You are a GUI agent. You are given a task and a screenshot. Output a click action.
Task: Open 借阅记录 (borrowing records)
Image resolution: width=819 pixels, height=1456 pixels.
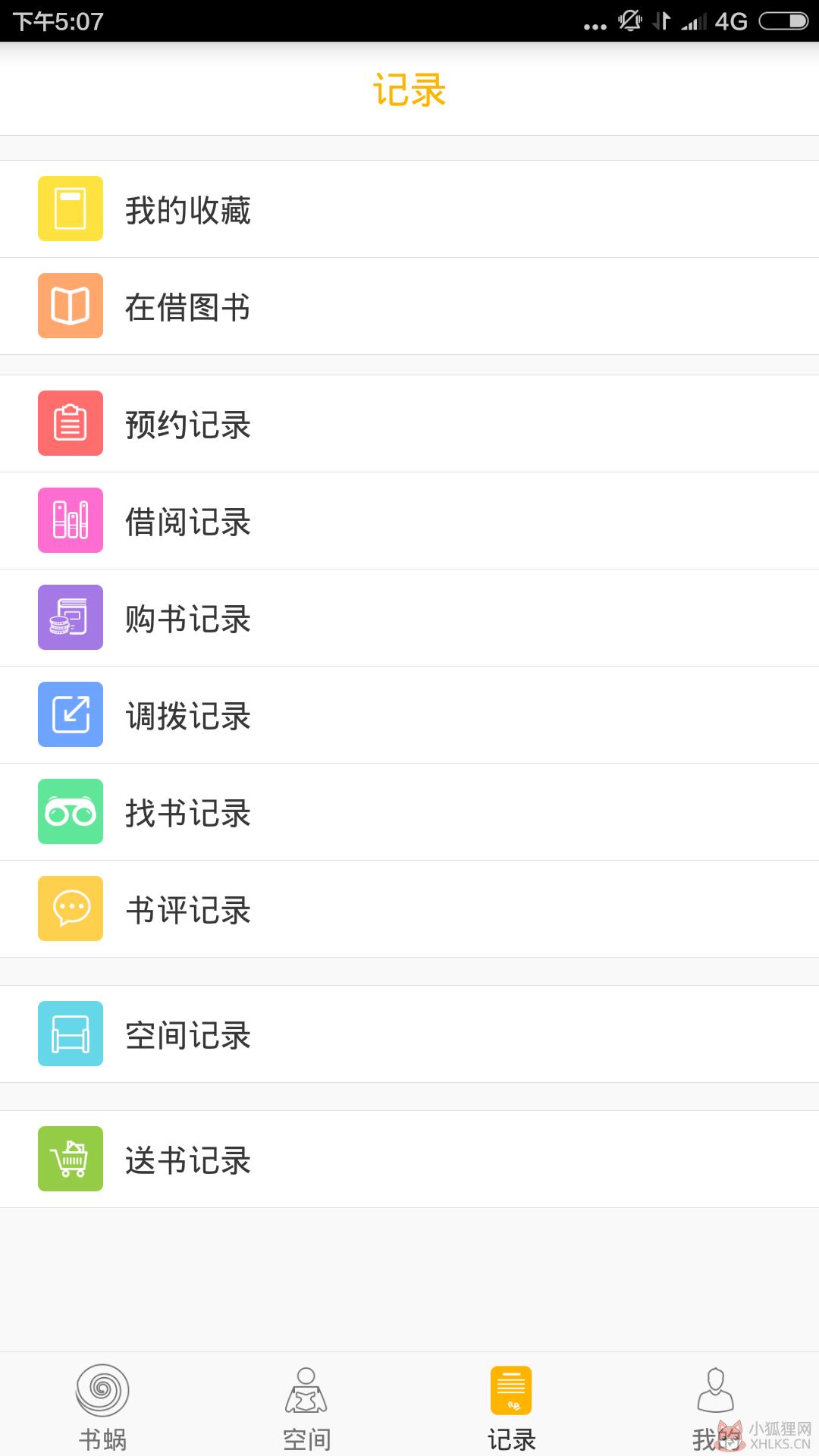(409, 520)
